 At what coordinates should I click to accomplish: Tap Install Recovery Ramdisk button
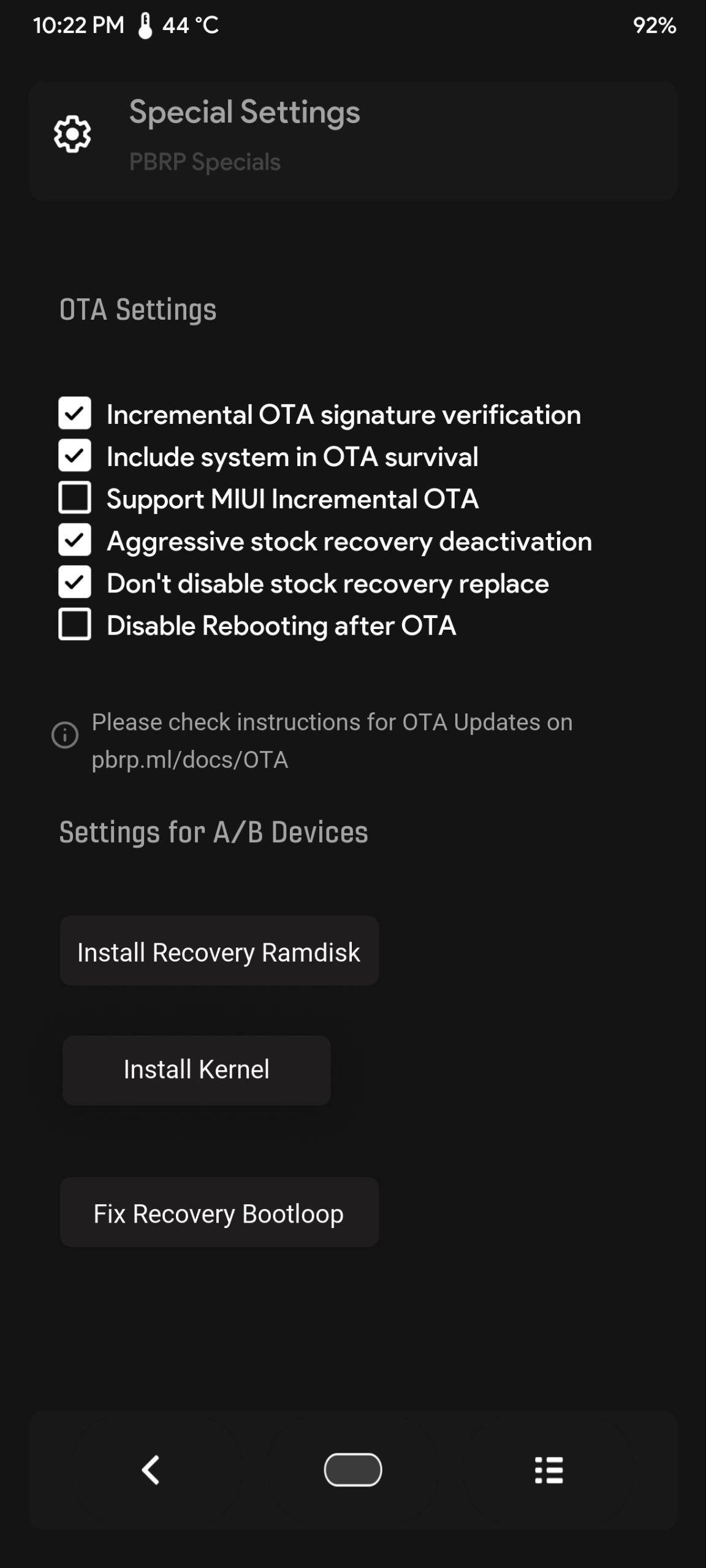219,951
